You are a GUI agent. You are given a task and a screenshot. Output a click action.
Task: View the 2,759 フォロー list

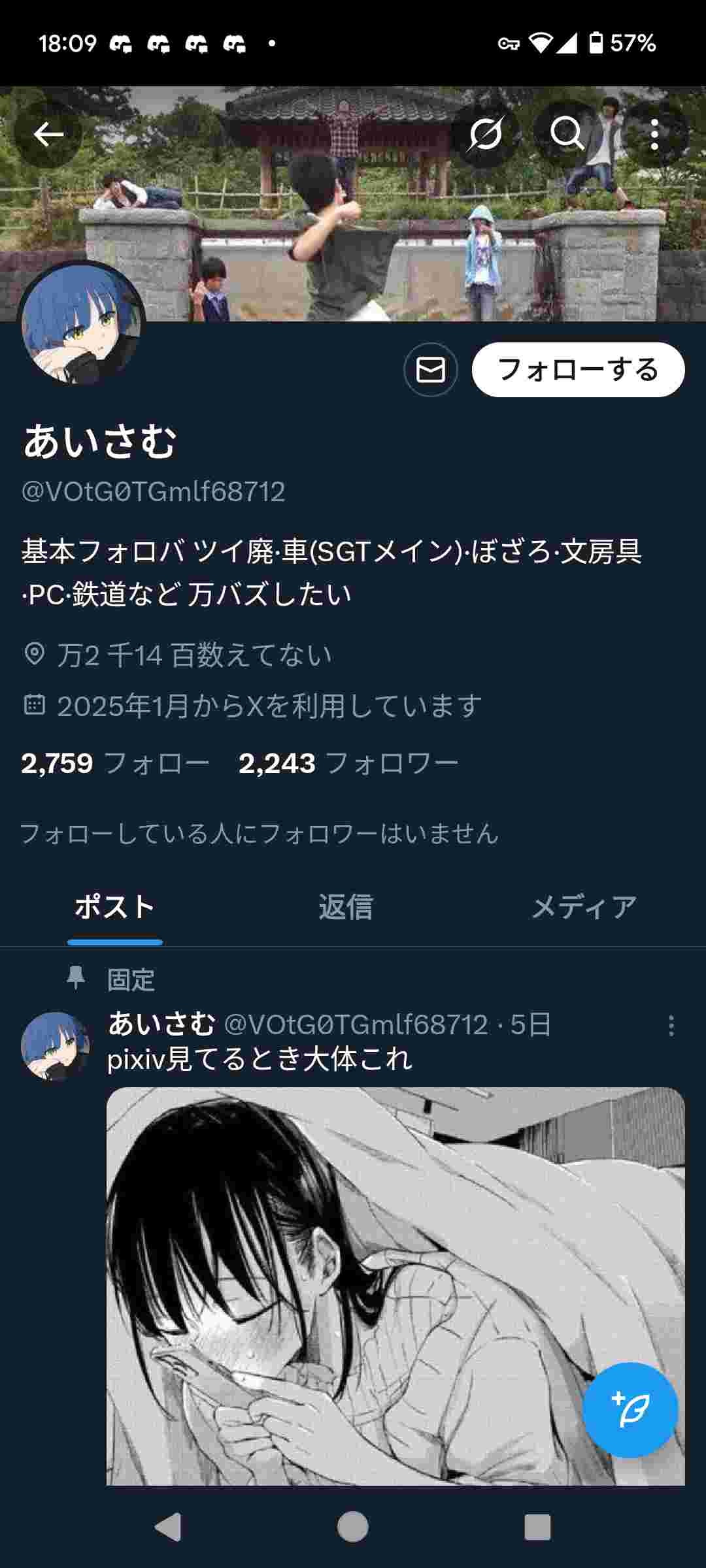[115, 763]
